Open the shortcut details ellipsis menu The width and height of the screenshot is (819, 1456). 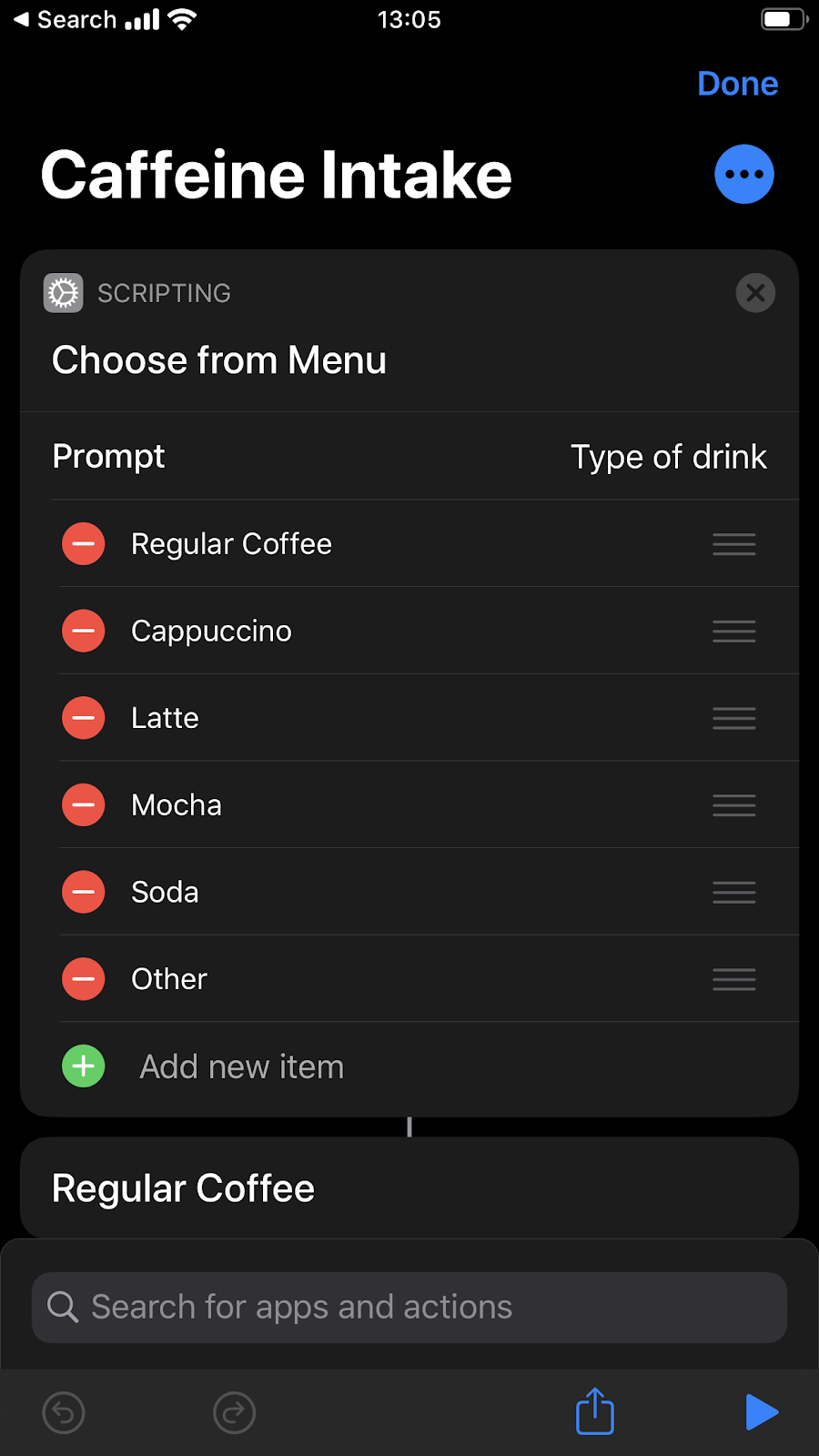(743, 174)
